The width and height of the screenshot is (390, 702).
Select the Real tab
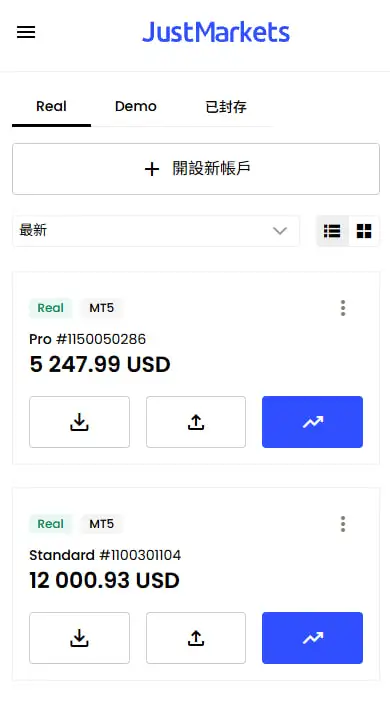coord(51,107)
